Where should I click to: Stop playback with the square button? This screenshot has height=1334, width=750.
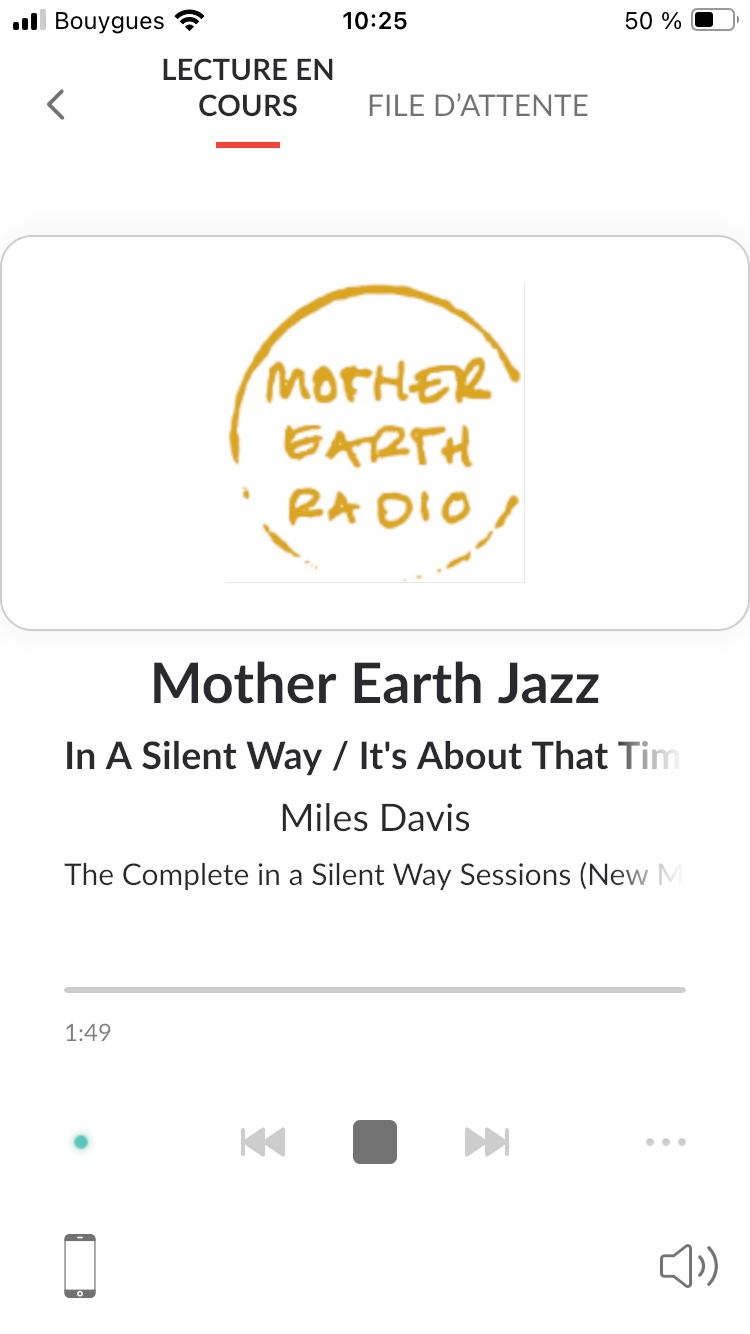point(375,1141)
